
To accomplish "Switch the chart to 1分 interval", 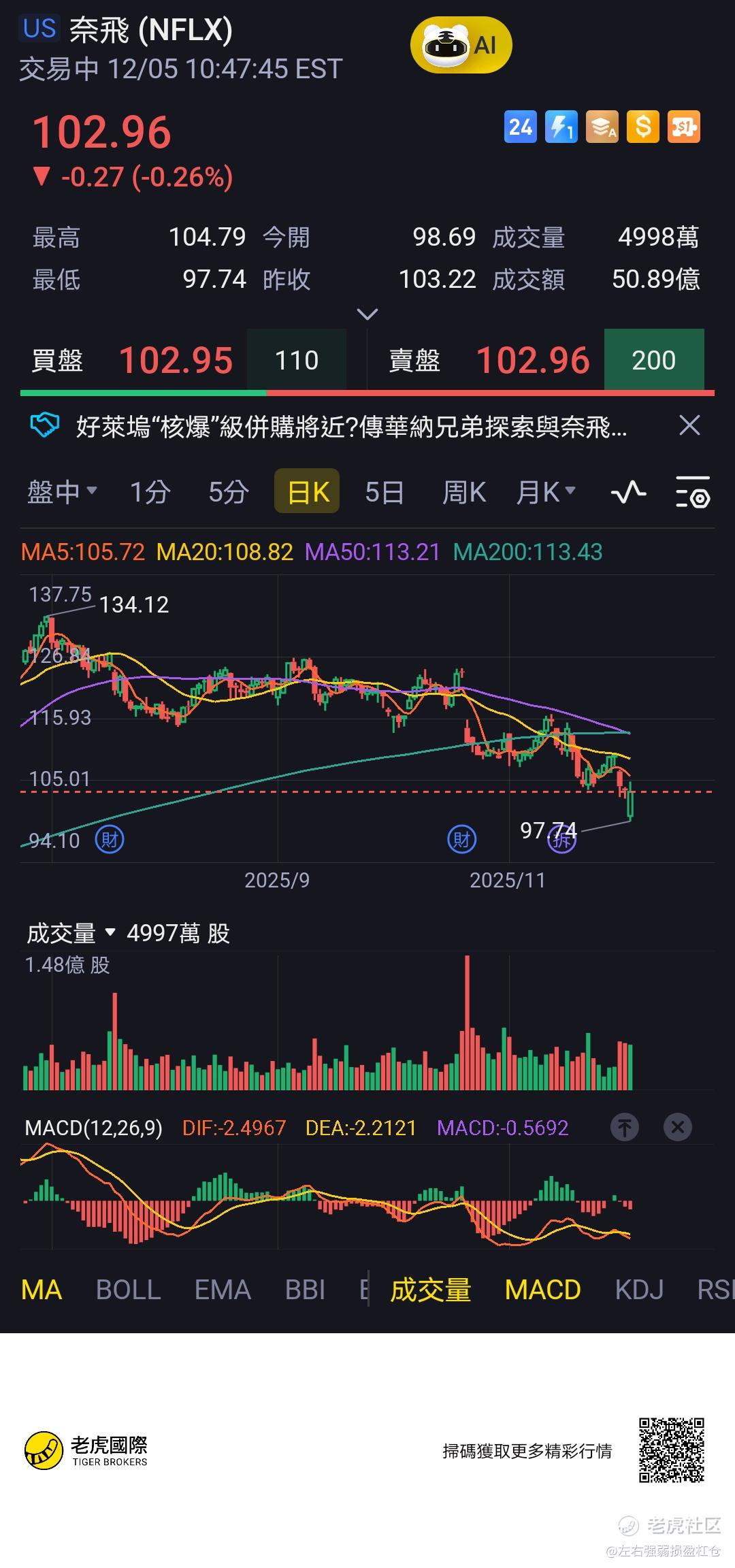I will (150, 491).
